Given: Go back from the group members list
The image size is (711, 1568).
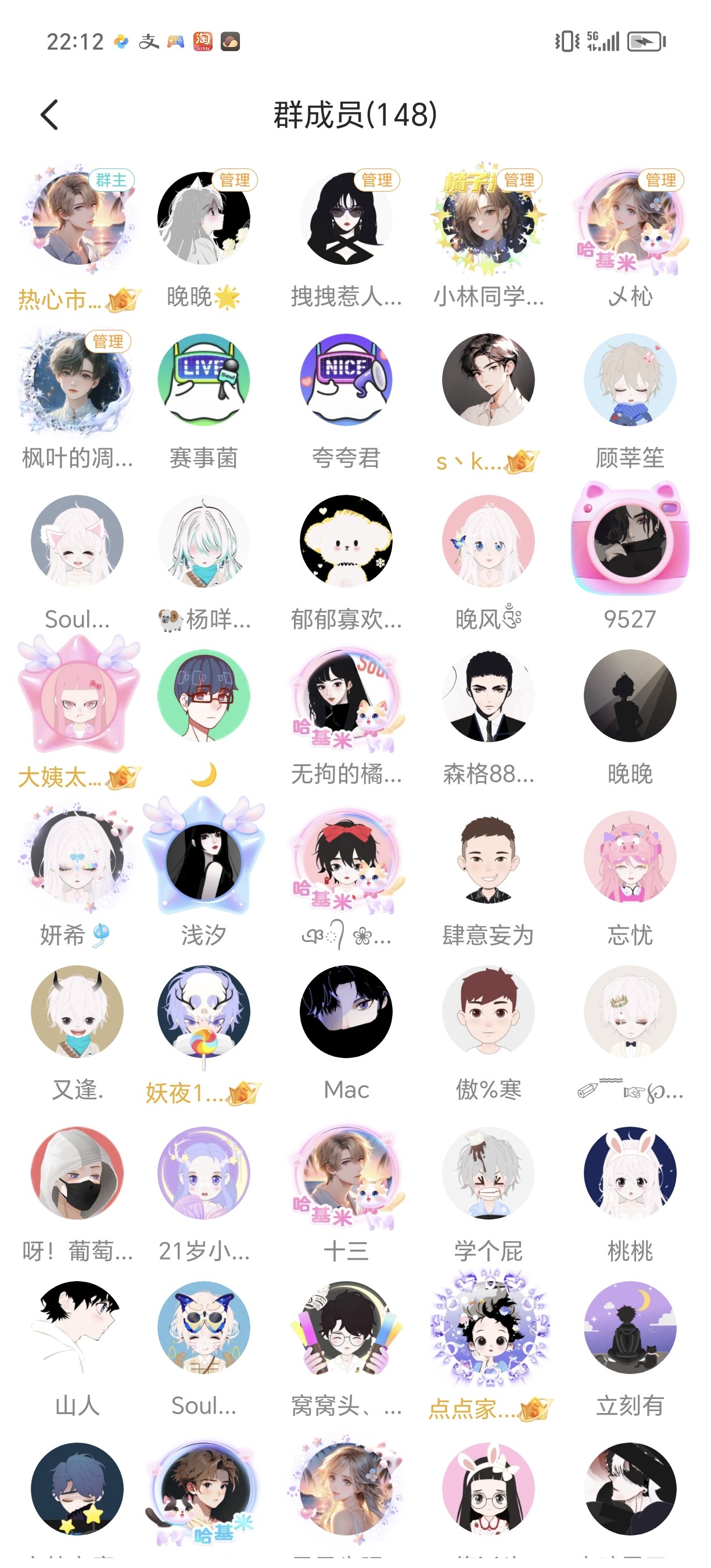Looking at the screenshot, I should (x=49, y=114).
